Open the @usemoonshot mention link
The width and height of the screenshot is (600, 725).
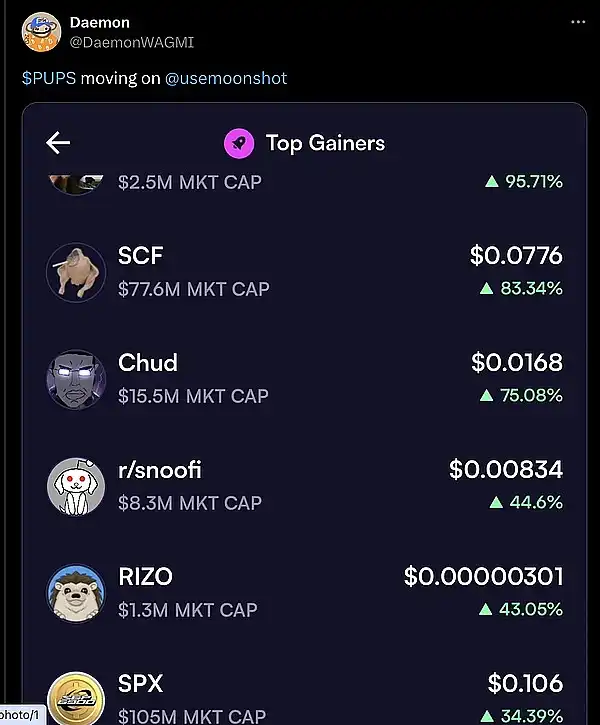click(x=226, y=78)
